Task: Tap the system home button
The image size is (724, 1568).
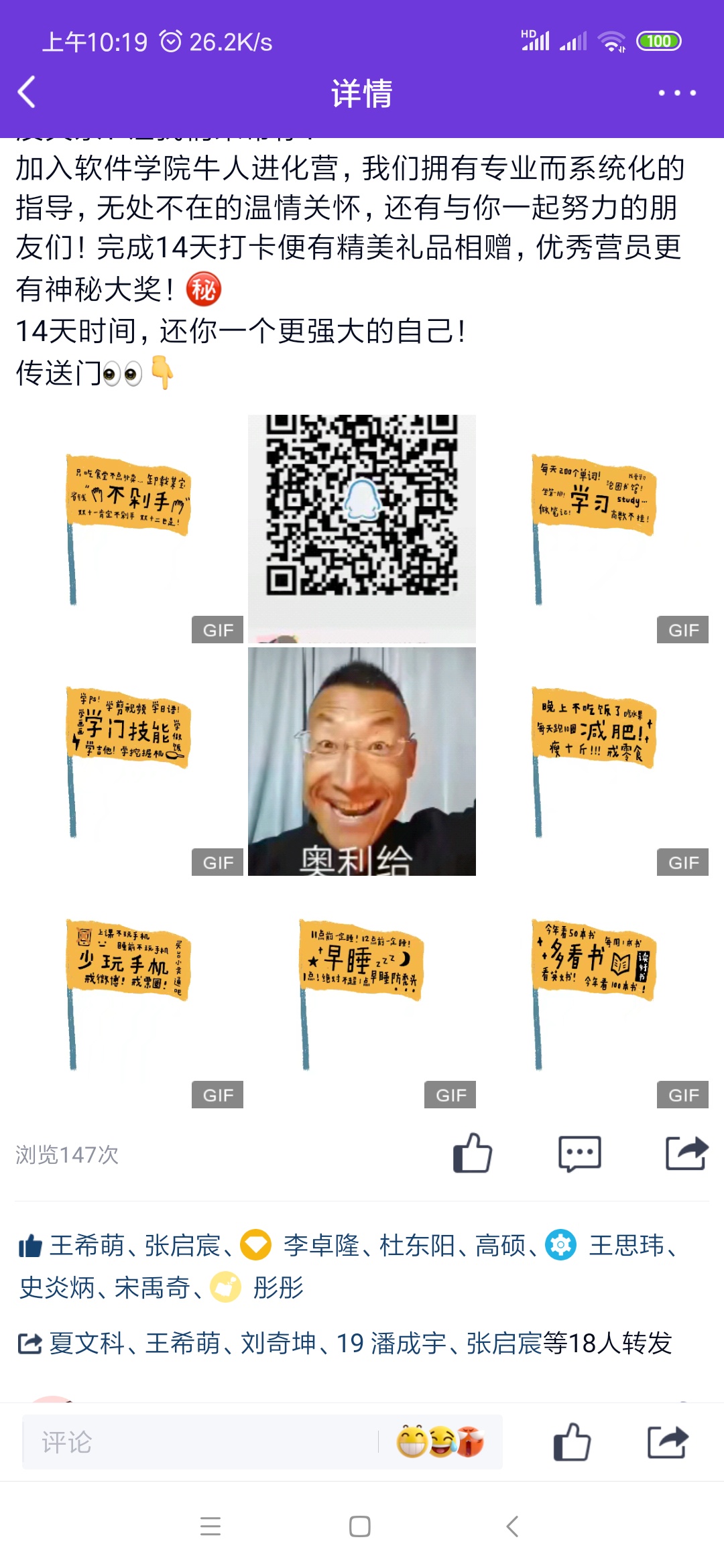Action: (360, 1526)
